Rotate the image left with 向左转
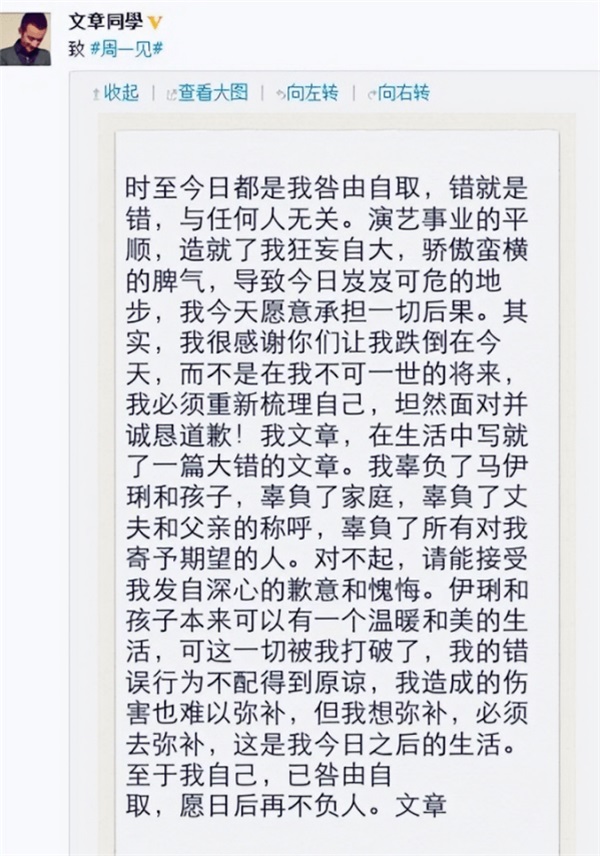This screenshot has height=856, width=600. 305,93
